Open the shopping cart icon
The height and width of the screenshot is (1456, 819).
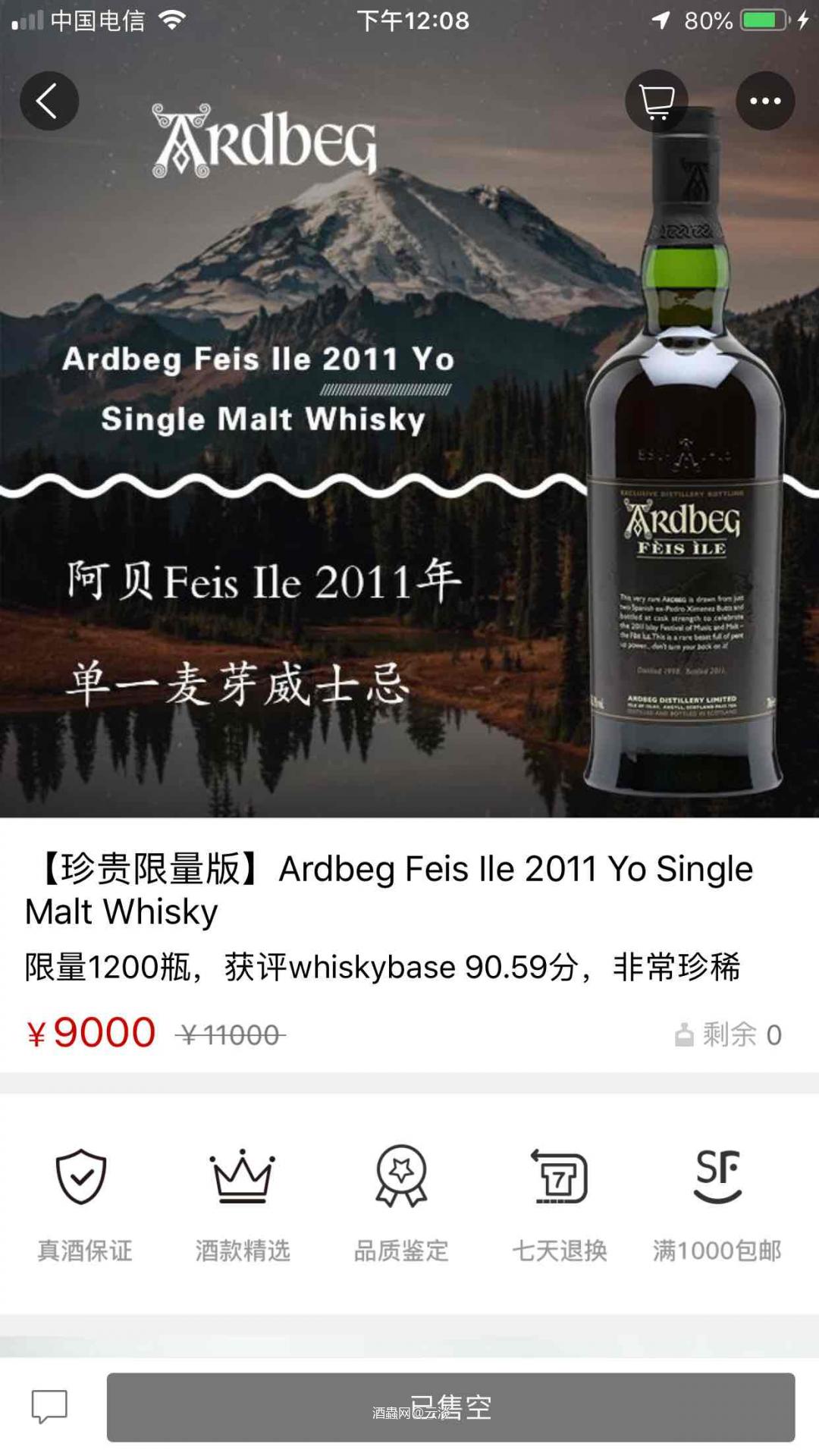click(x=655, y=101)
